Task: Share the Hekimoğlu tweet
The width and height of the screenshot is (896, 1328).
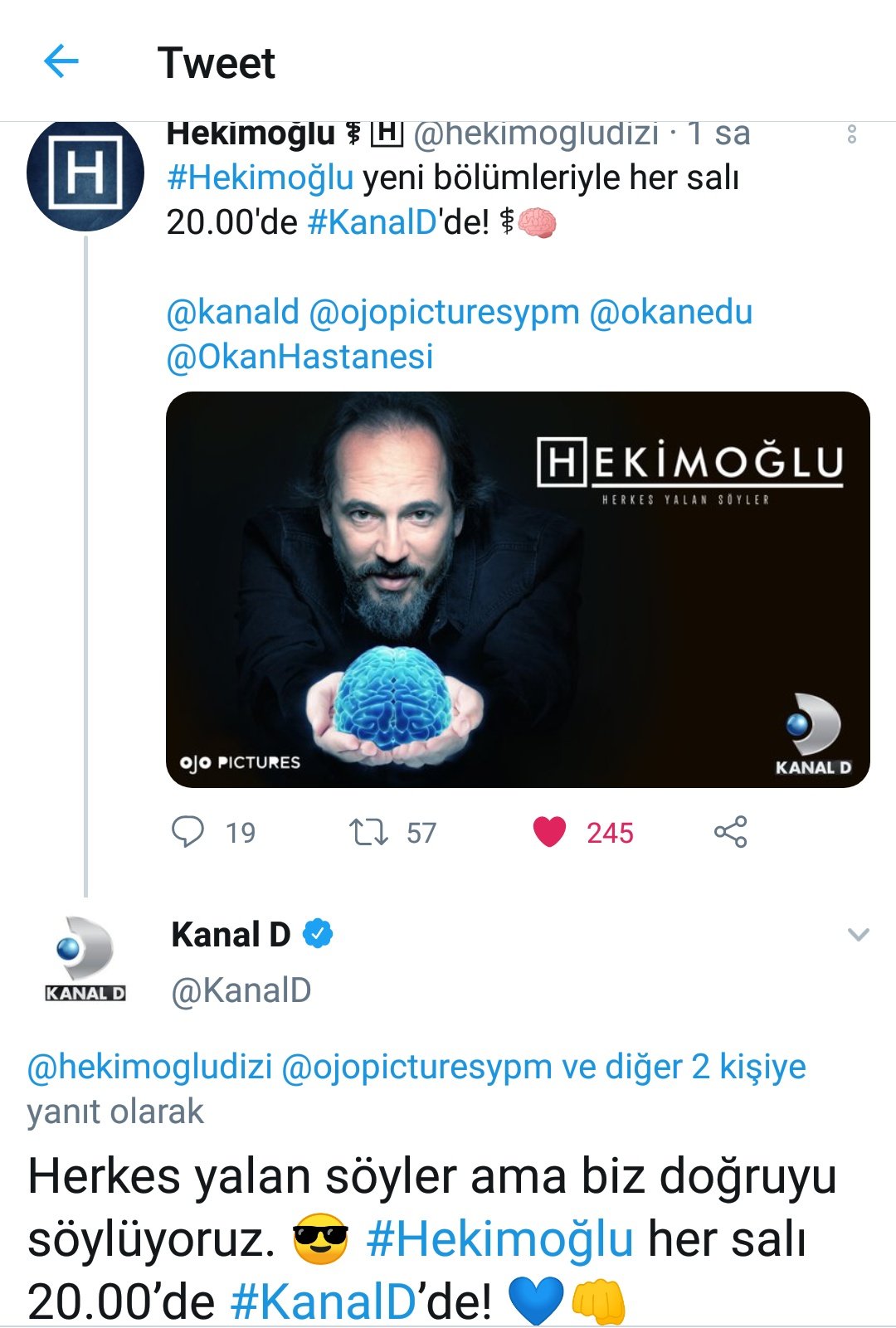Action: 730,831
